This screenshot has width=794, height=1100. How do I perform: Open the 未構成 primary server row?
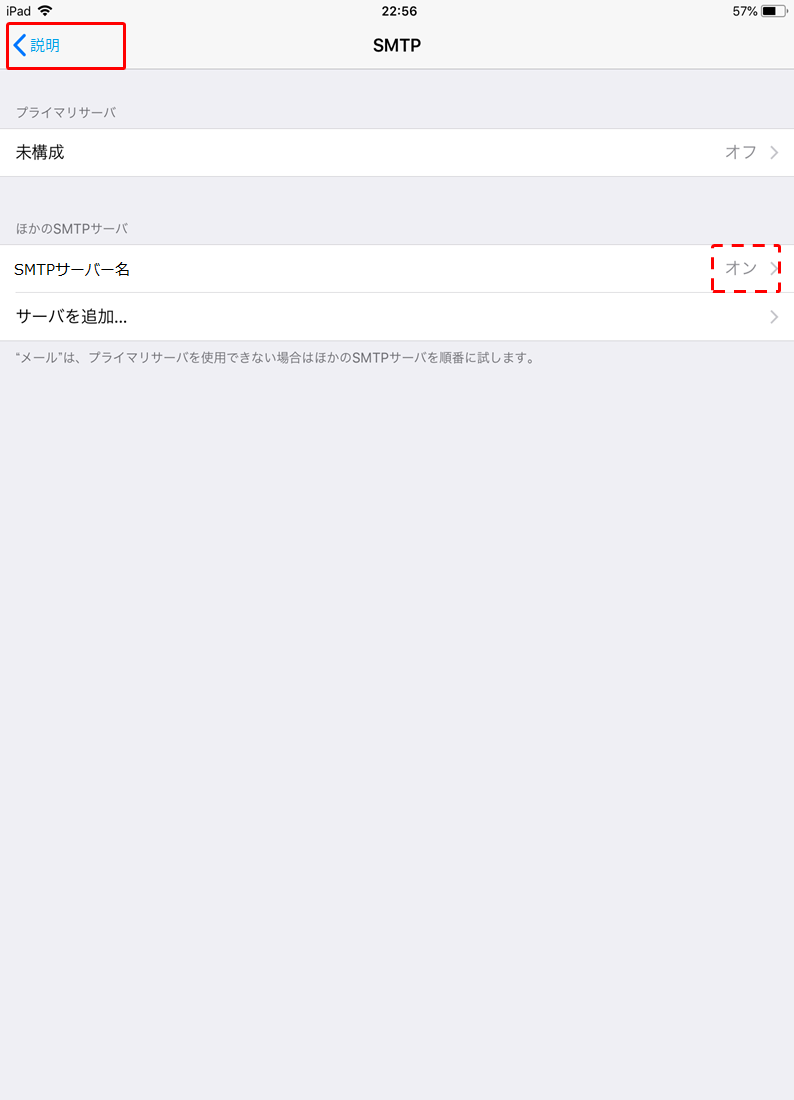click(397, 153)
